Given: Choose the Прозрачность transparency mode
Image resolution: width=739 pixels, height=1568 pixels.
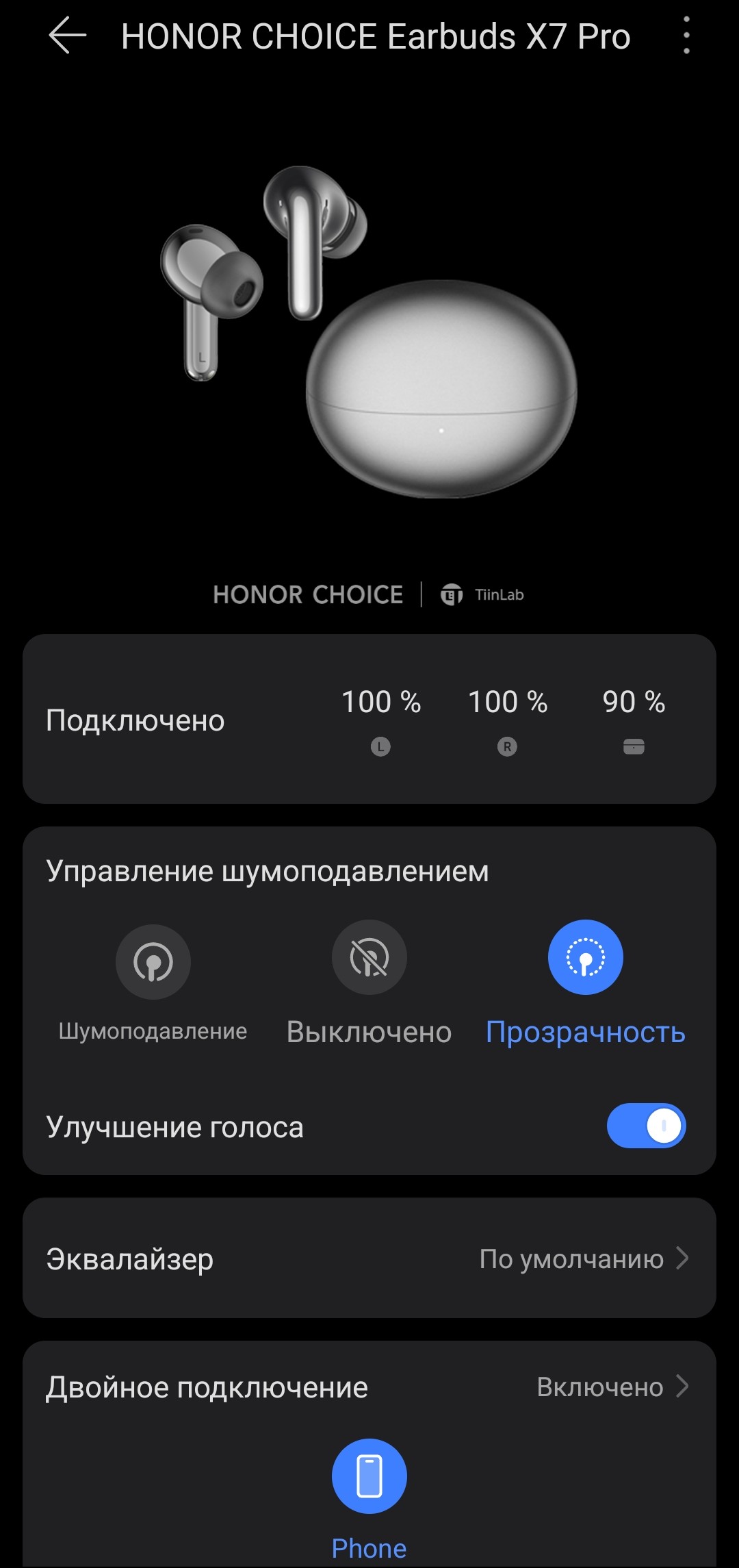Looking at the screenshot, I should click(585, 958).
